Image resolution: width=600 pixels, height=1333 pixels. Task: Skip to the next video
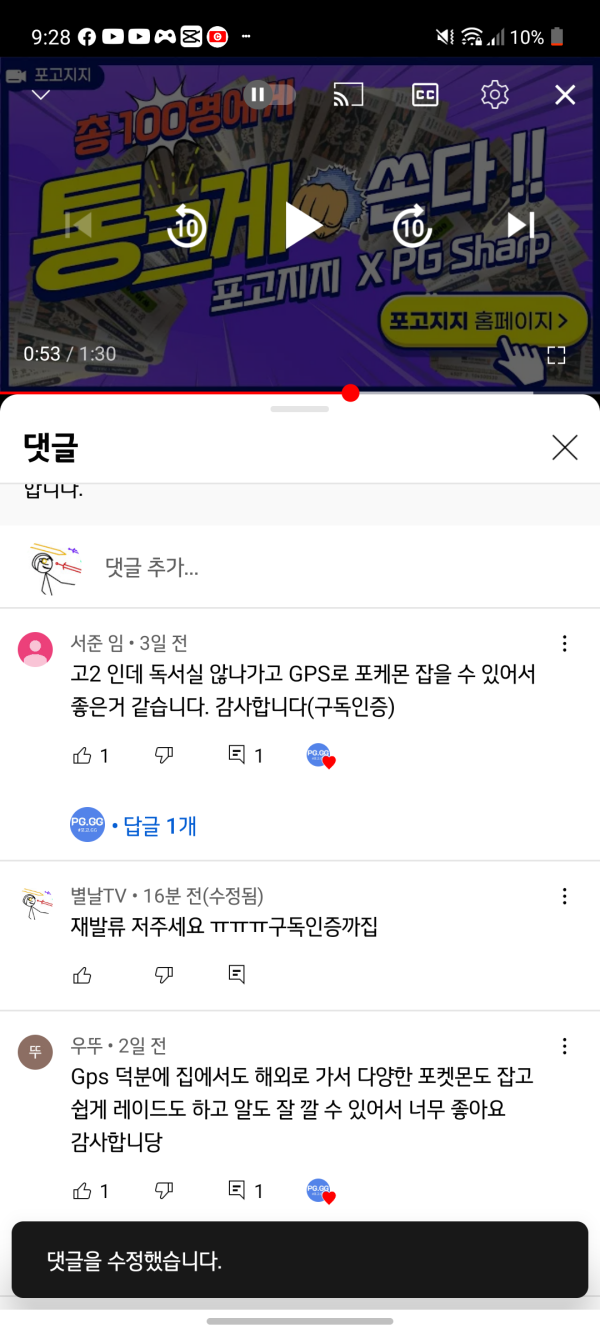point(520,225)
